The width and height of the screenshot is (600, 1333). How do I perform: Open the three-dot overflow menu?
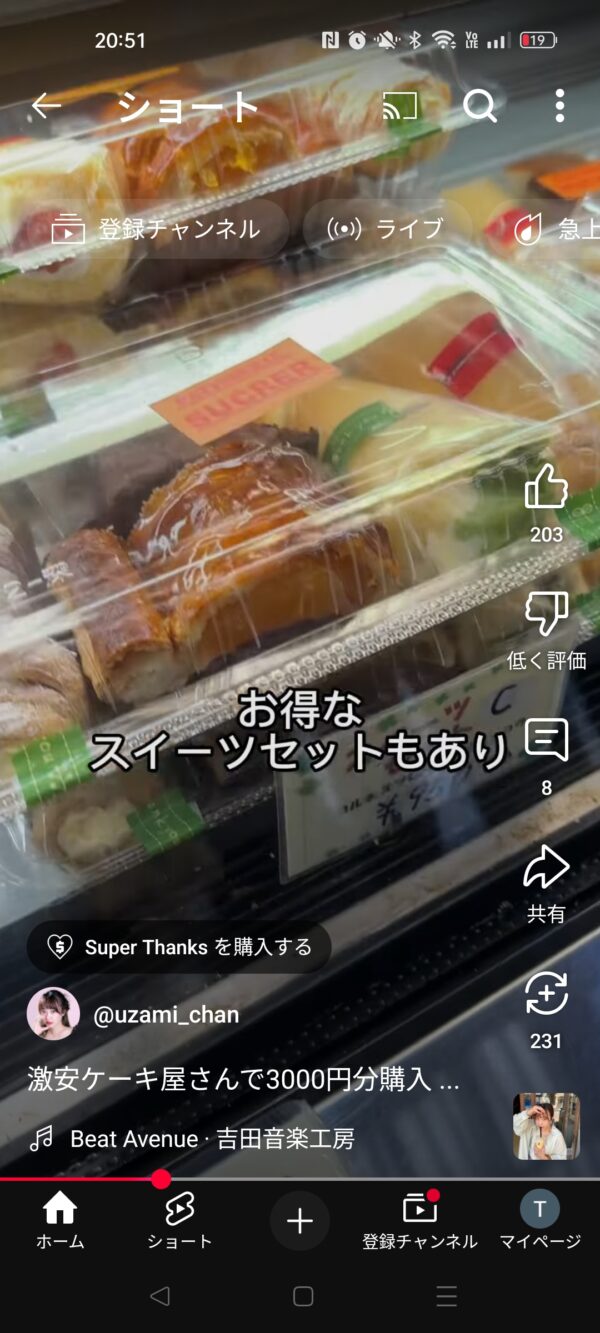coord(559,105)
